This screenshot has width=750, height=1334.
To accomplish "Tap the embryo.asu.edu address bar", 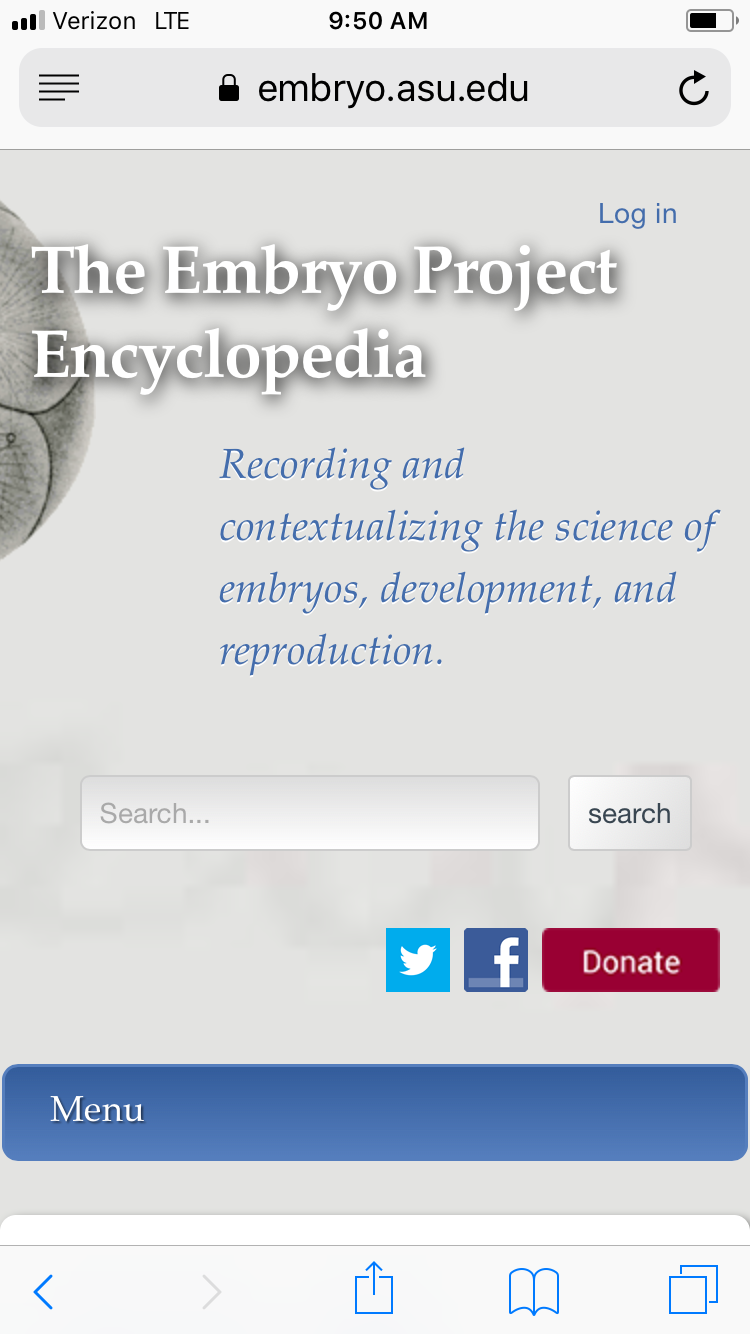I will point(375,89).
